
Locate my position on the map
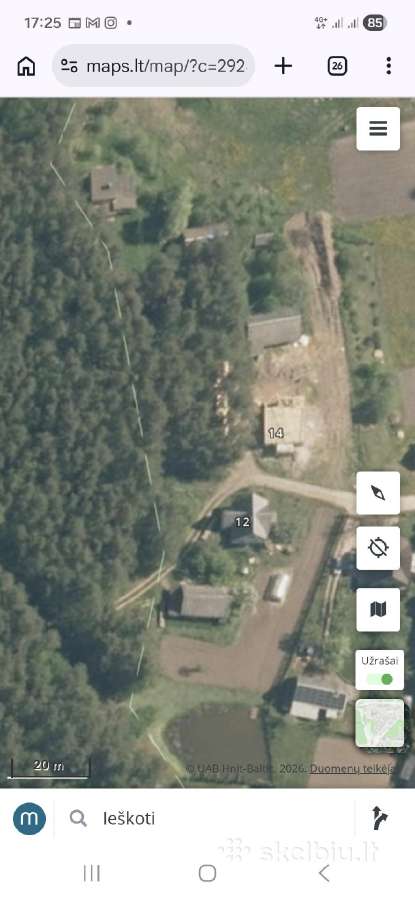[x=378, y=548]
